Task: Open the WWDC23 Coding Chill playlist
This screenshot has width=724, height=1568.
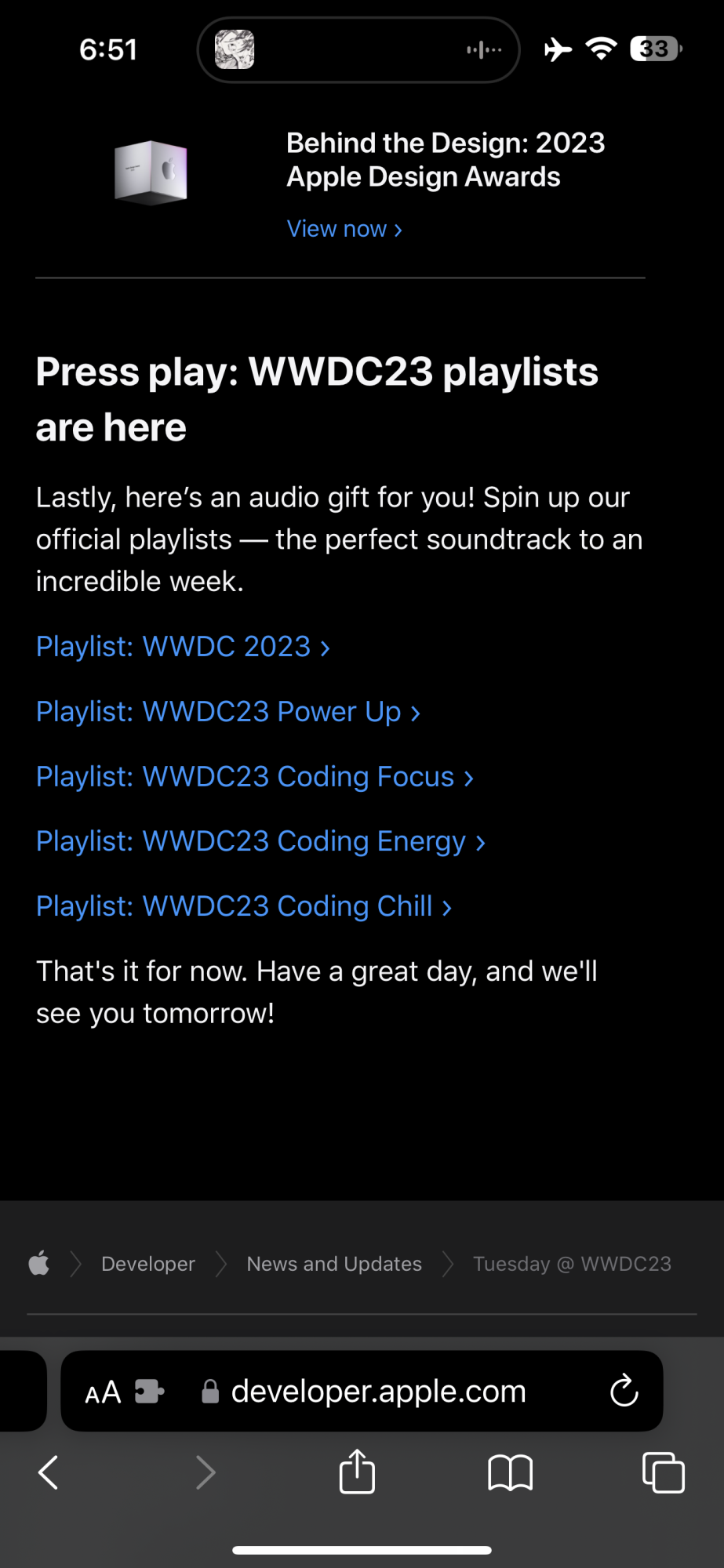Action: 243,906
